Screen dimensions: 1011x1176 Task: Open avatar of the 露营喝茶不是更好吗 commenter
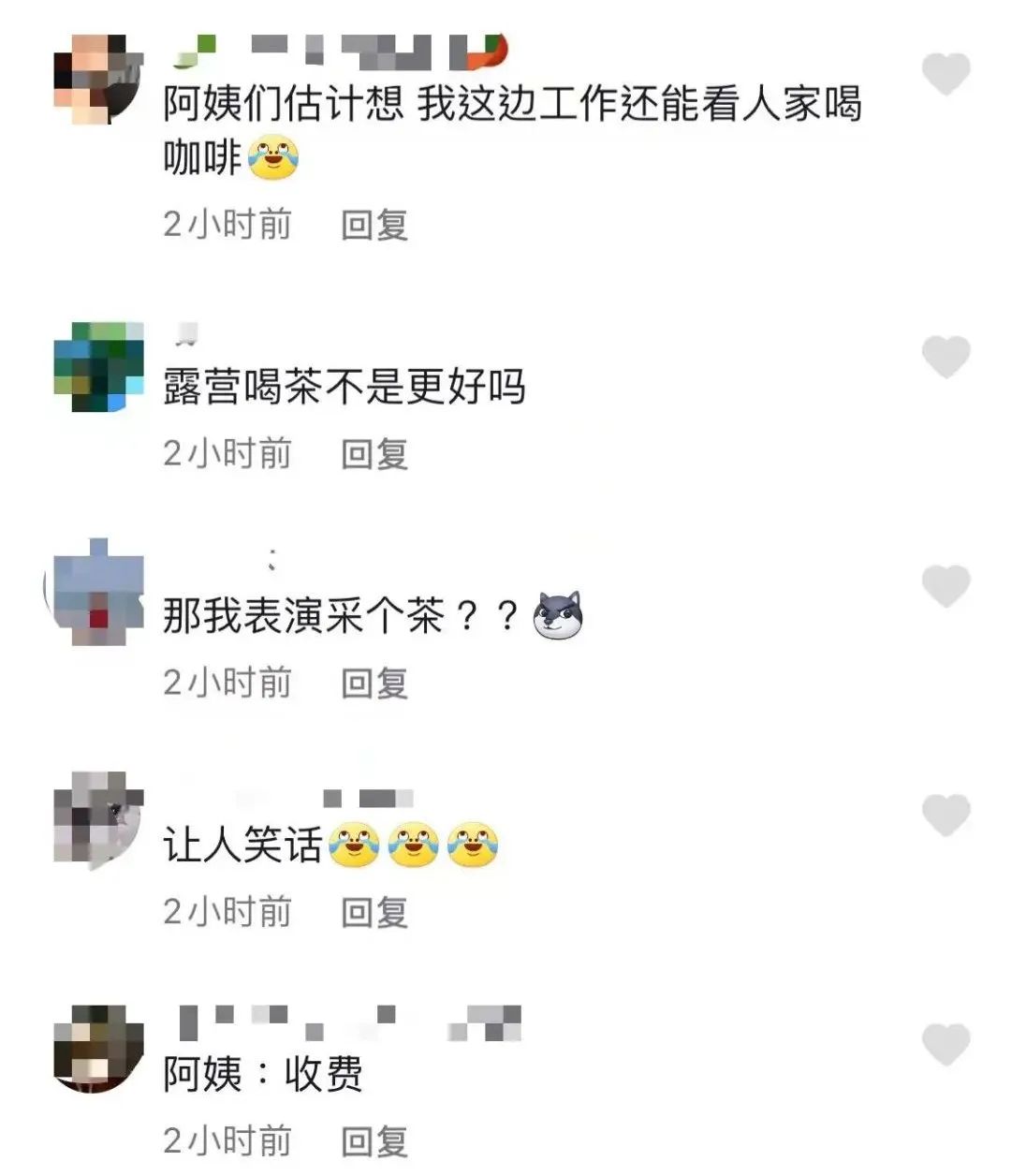coord(98,367)
